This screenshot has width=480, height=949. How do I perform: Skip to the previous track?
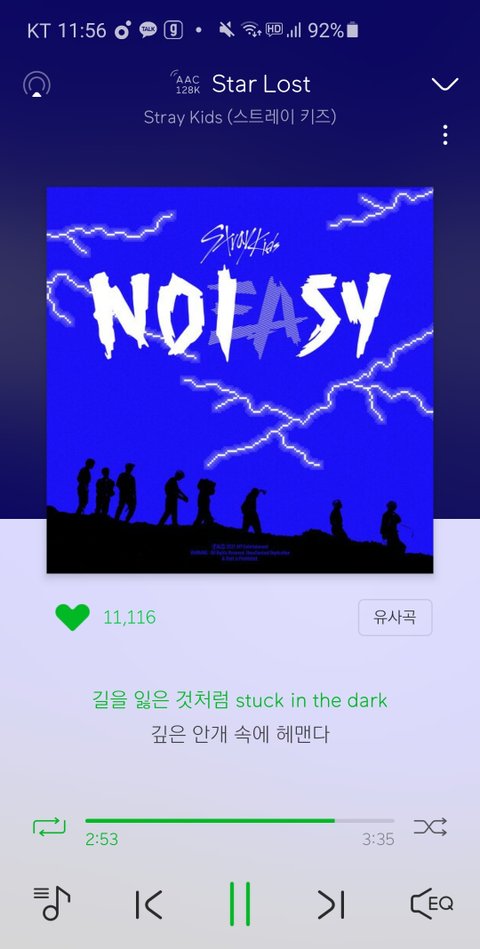(149, 905)
